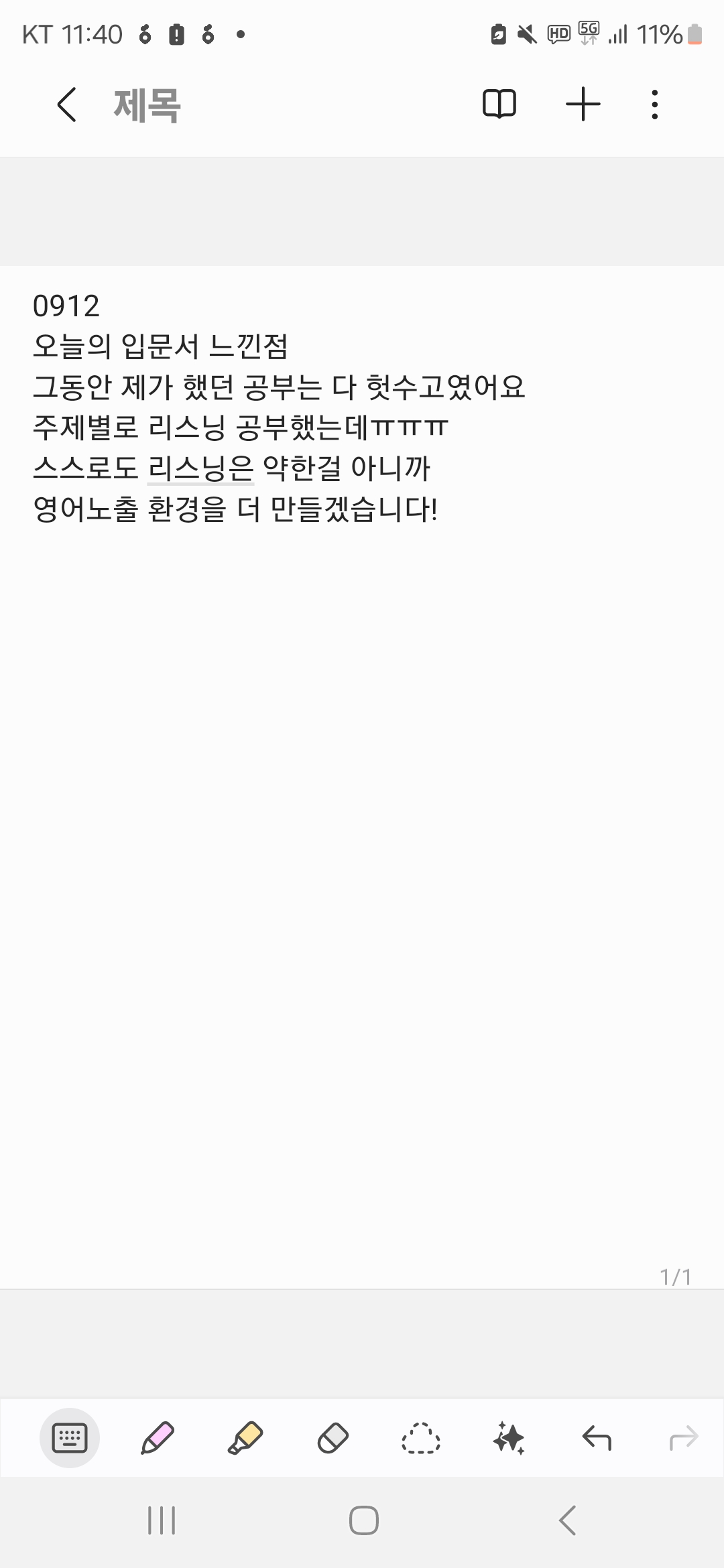Image resolution: width=724 pixels, height=1568 pixels.
Task: Tap the note text ending 만들겠습니다!
Action: tap(235, 509)
